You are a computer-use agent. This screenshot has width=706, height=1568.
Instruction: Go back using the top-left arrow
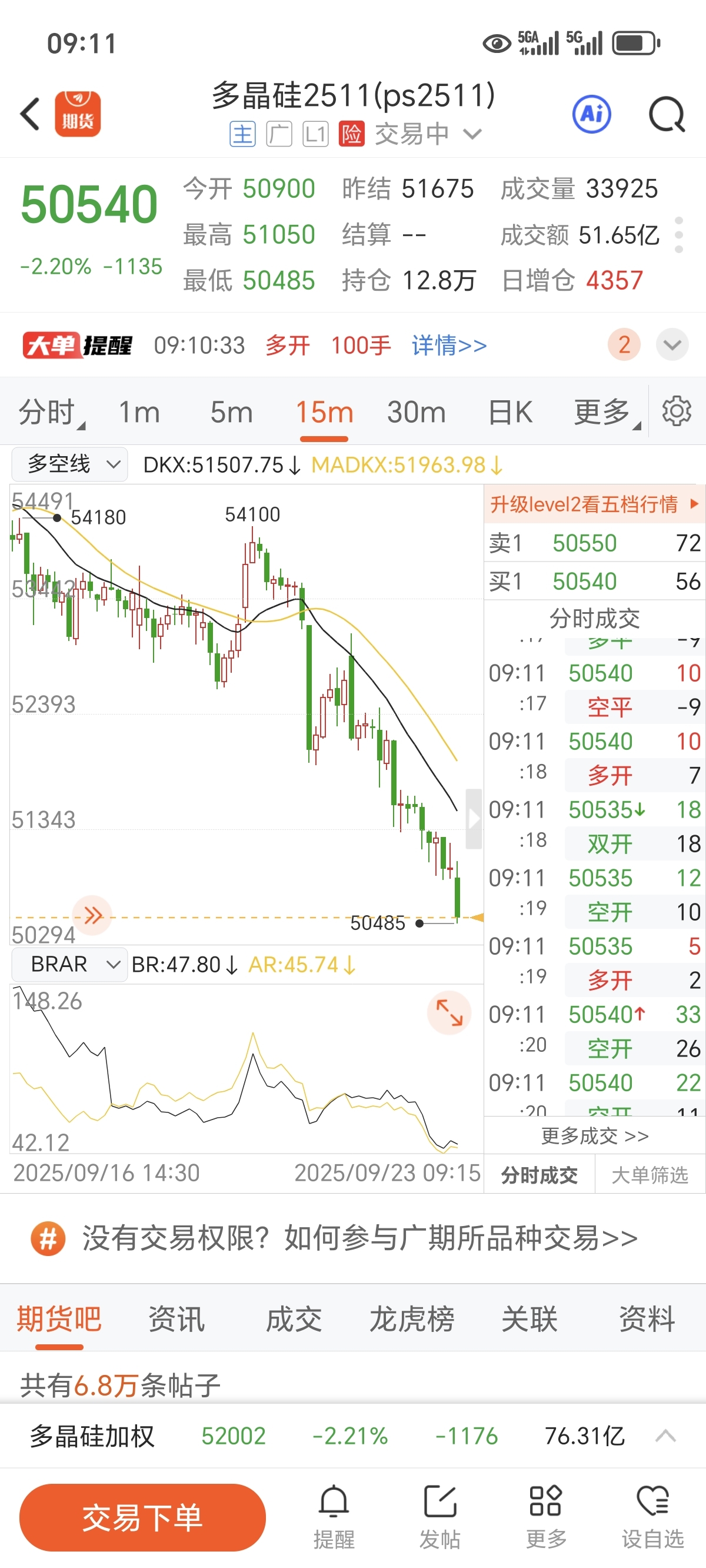tap(30, 114)
